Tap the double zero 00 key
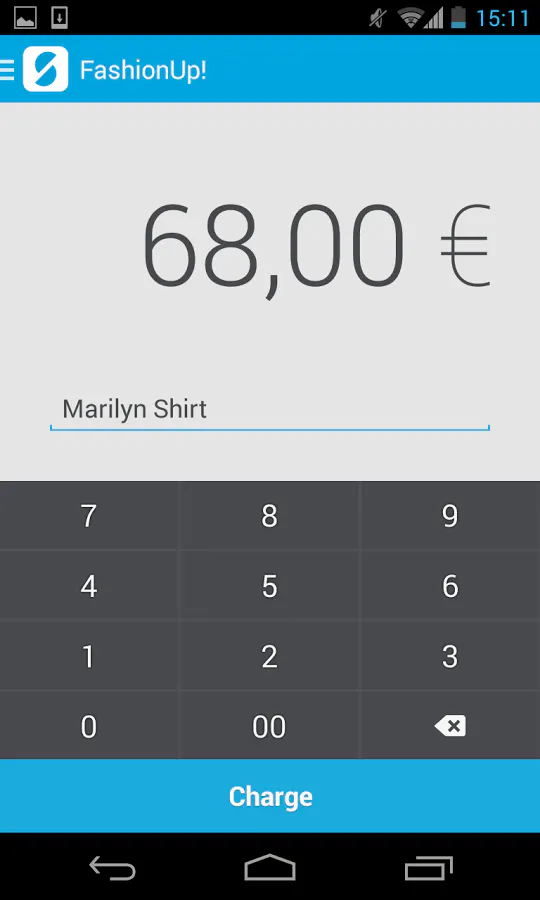The height and width of the screenshot is (900, 540). point(269,726)
